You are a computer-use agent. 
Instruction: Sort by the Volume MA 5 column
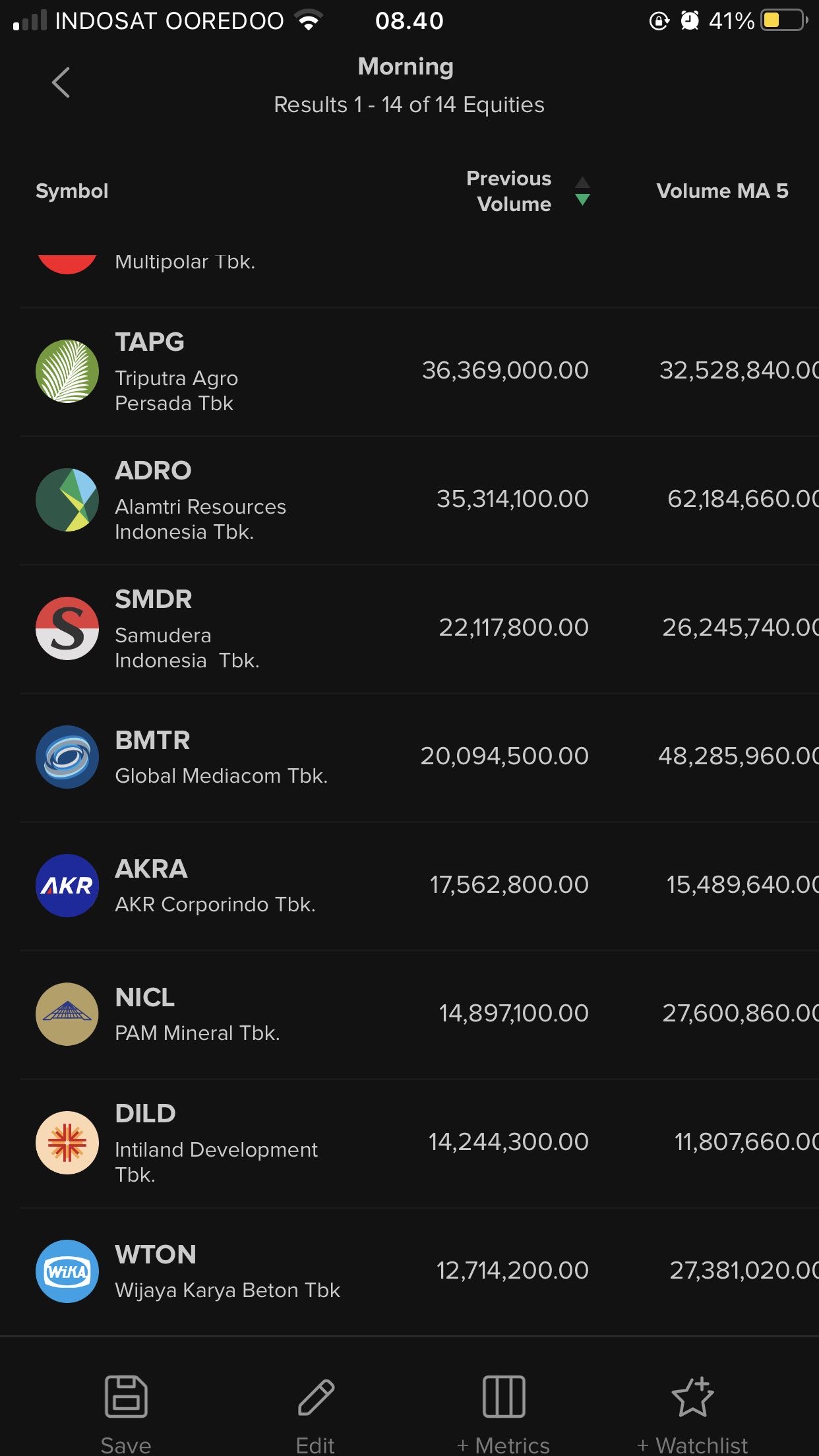click(722, 191)
